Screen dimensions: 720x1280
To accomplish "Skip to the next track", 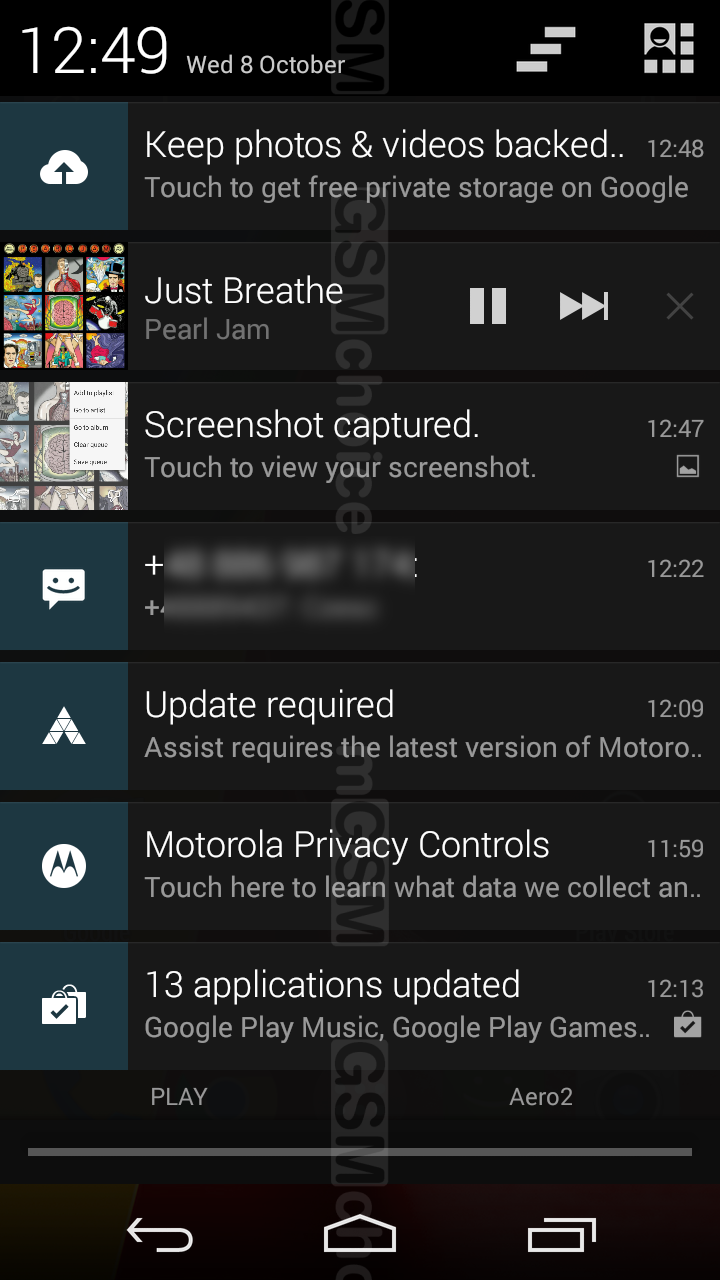I will tap(584, 306).
